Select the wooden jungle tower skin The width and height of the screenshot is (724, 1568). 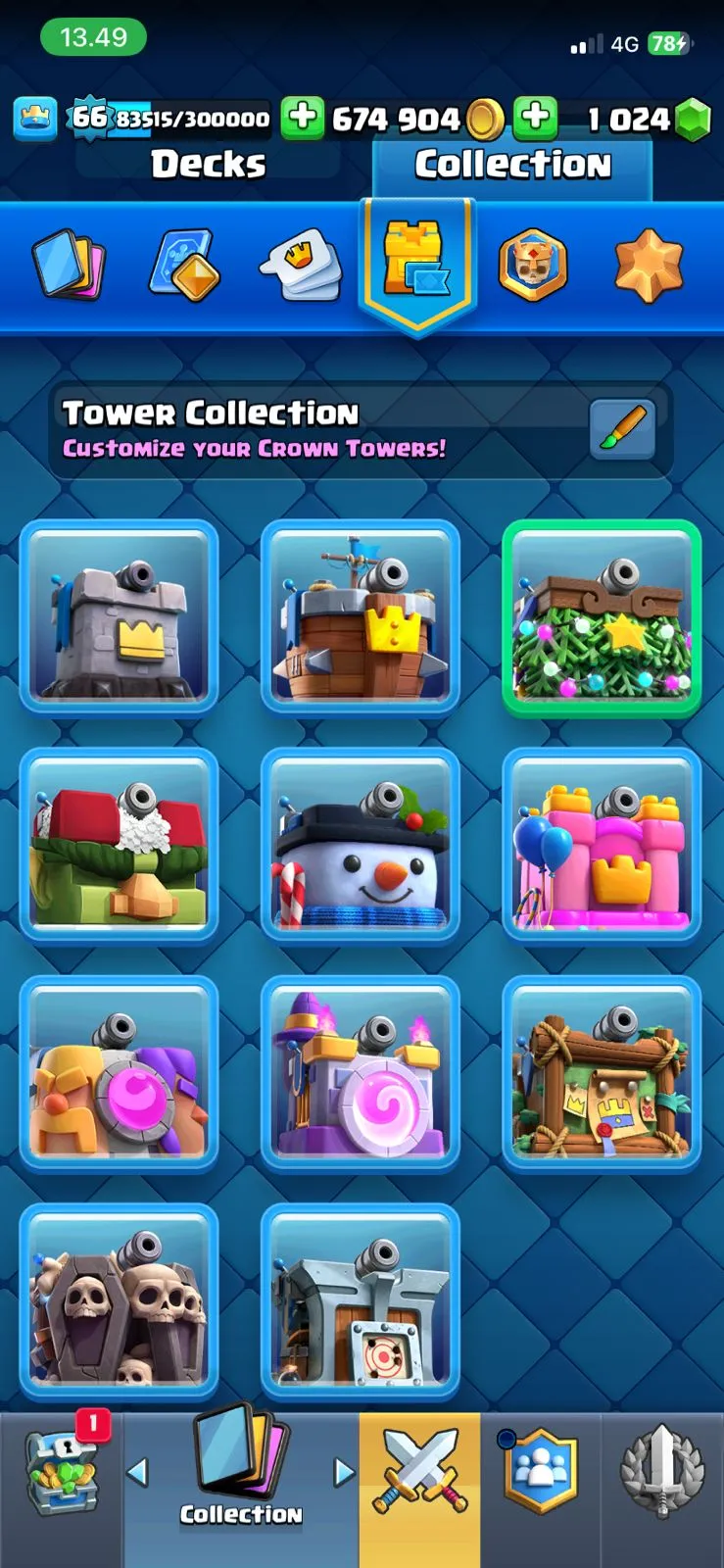click(602, 1072)
